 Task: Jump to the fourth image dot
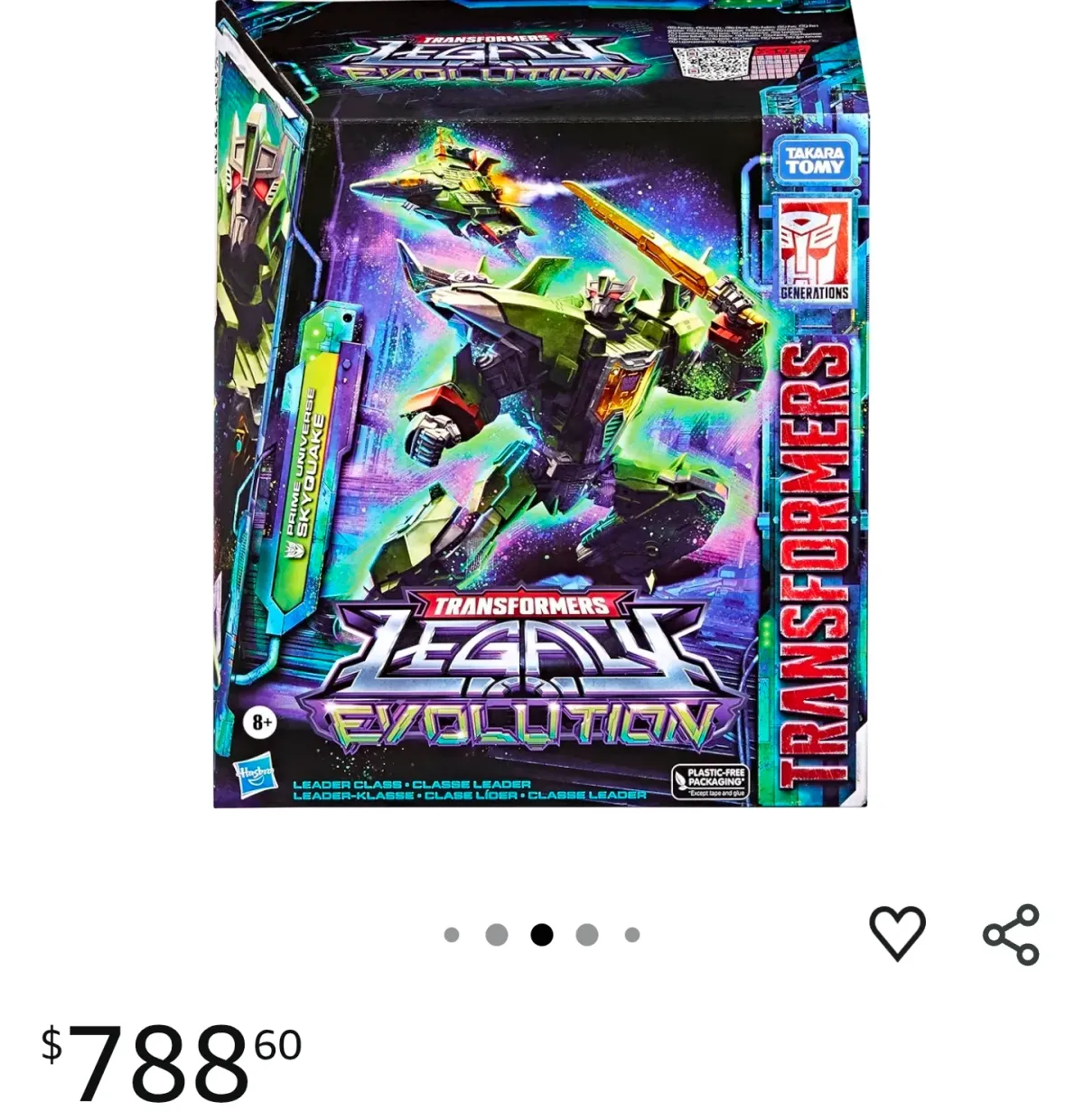[x=587, y=935]
